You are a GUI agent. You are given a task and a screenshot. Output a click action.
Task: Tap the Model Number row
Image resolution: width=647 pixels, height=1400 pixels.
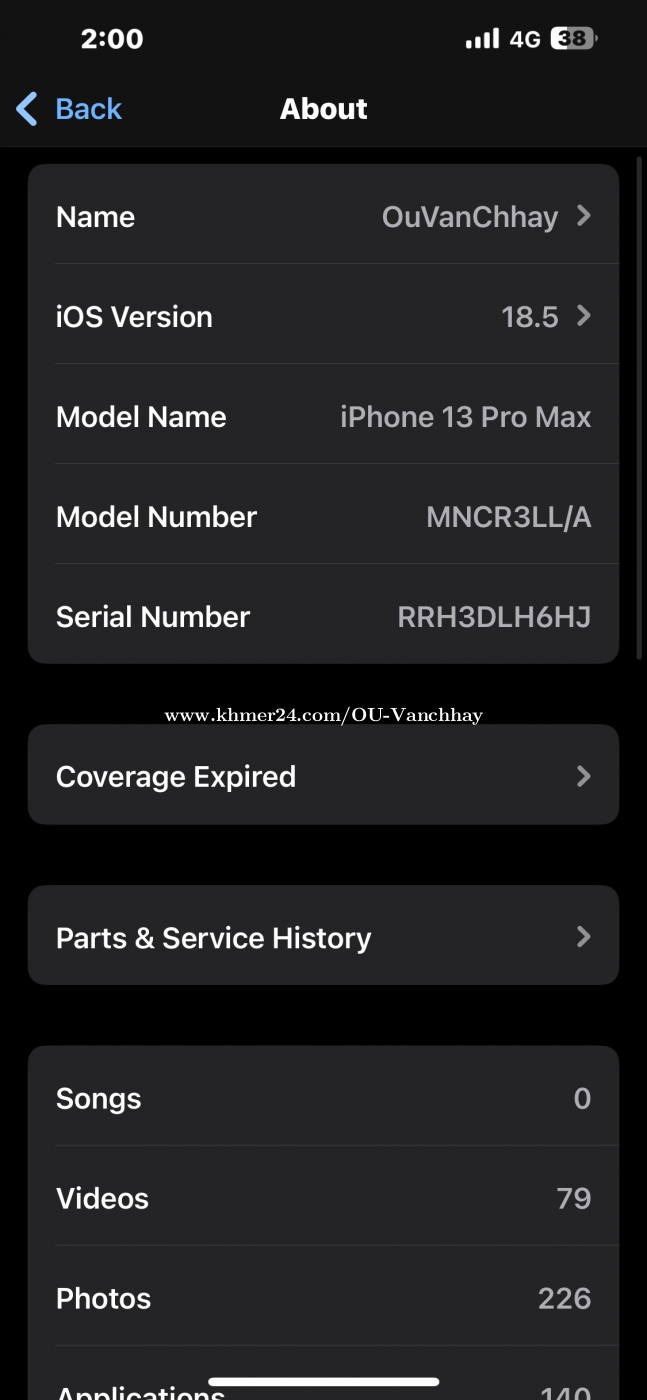tap(323, 516)
